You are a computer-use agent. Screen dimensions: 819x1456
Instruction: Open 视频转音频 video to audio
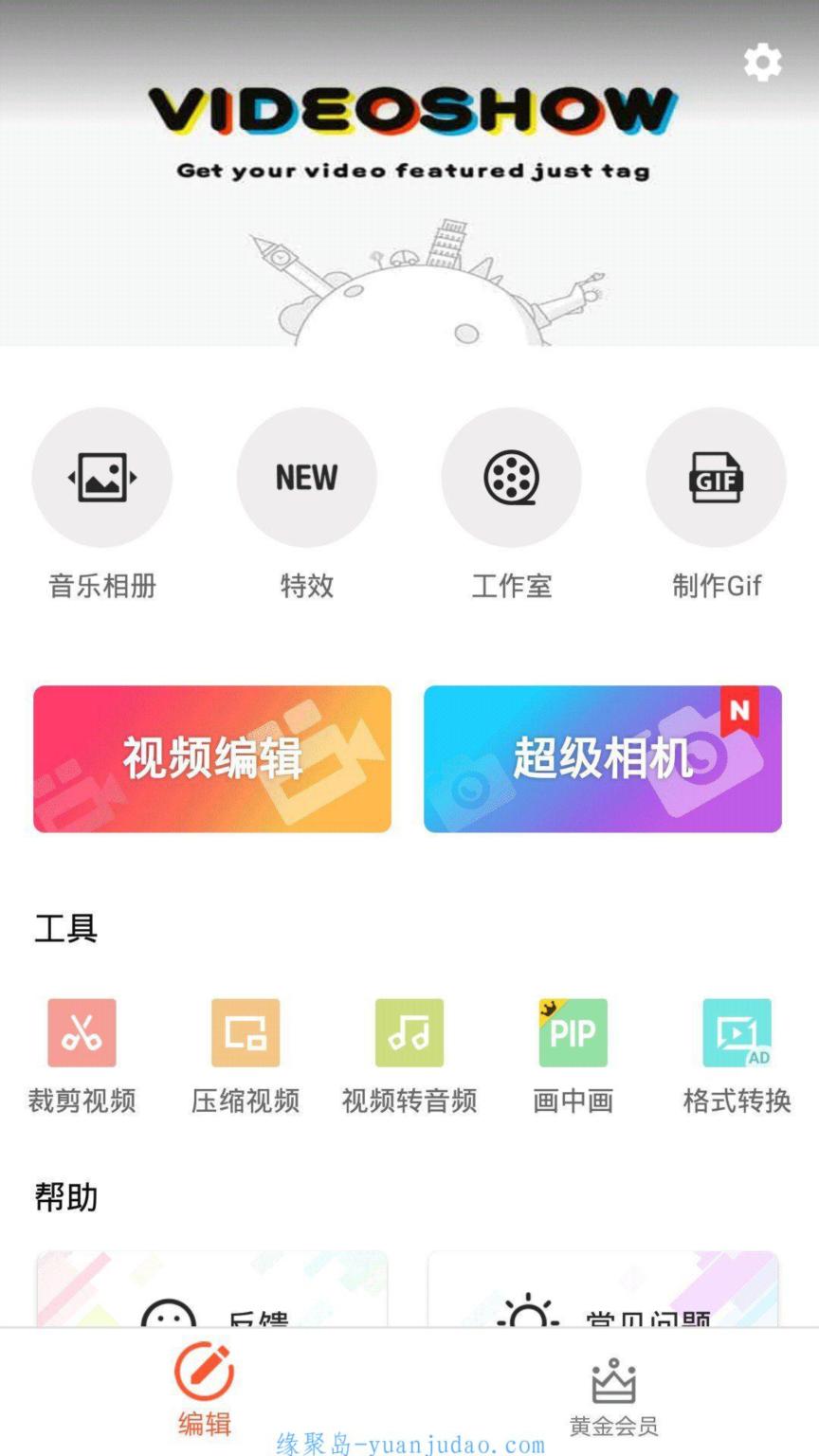[409, 1033]
